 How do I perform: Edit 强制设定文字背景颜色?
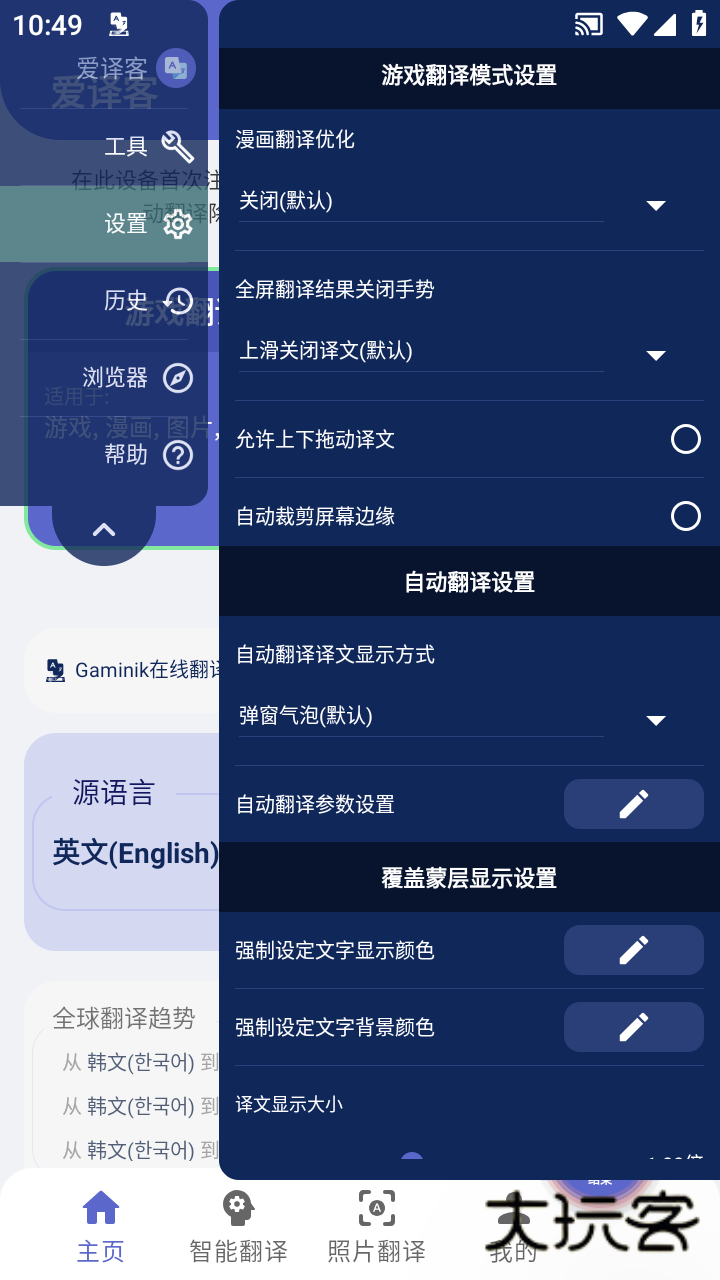633,1027
